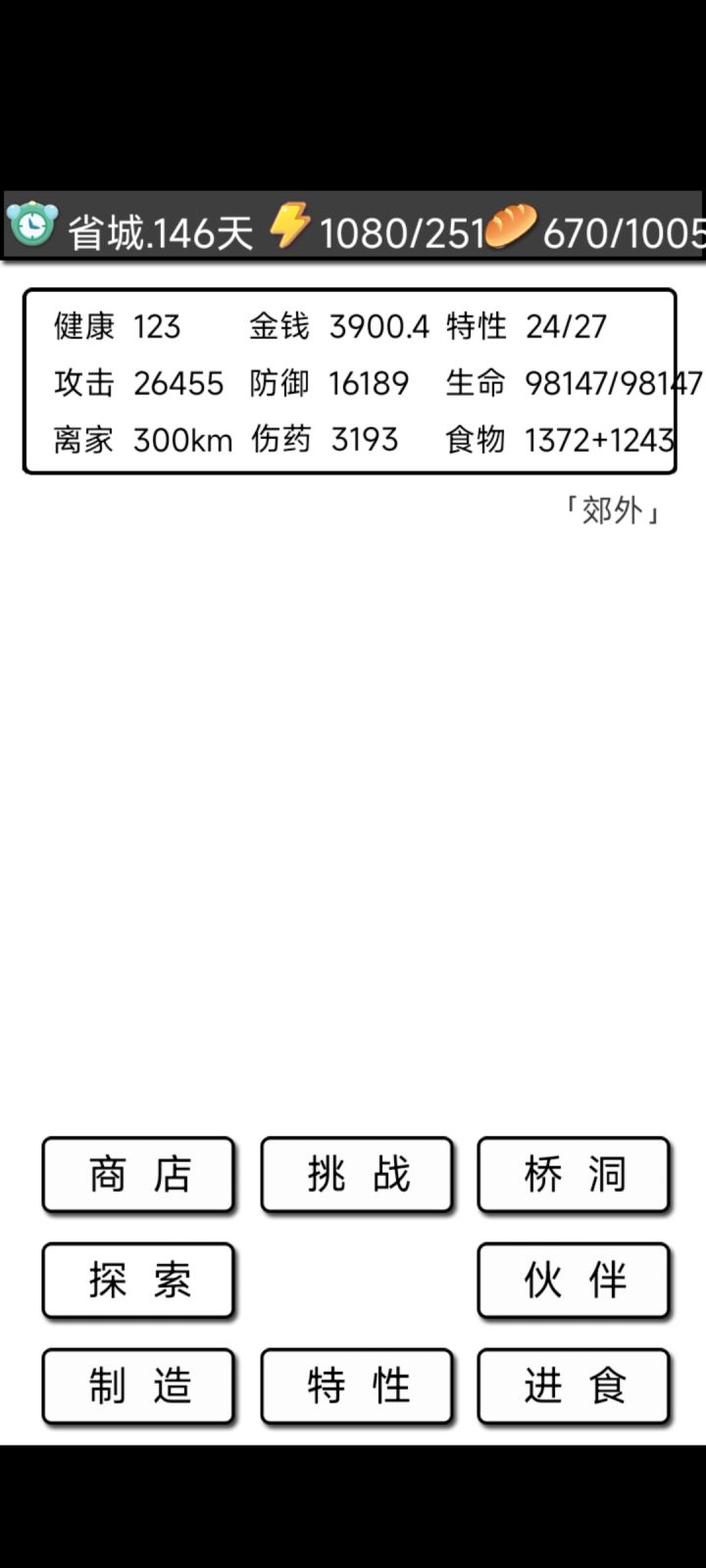Open the 制造 (Crafting) menu
Viewport: 706px width, 1568px height.
point(138,1387)
